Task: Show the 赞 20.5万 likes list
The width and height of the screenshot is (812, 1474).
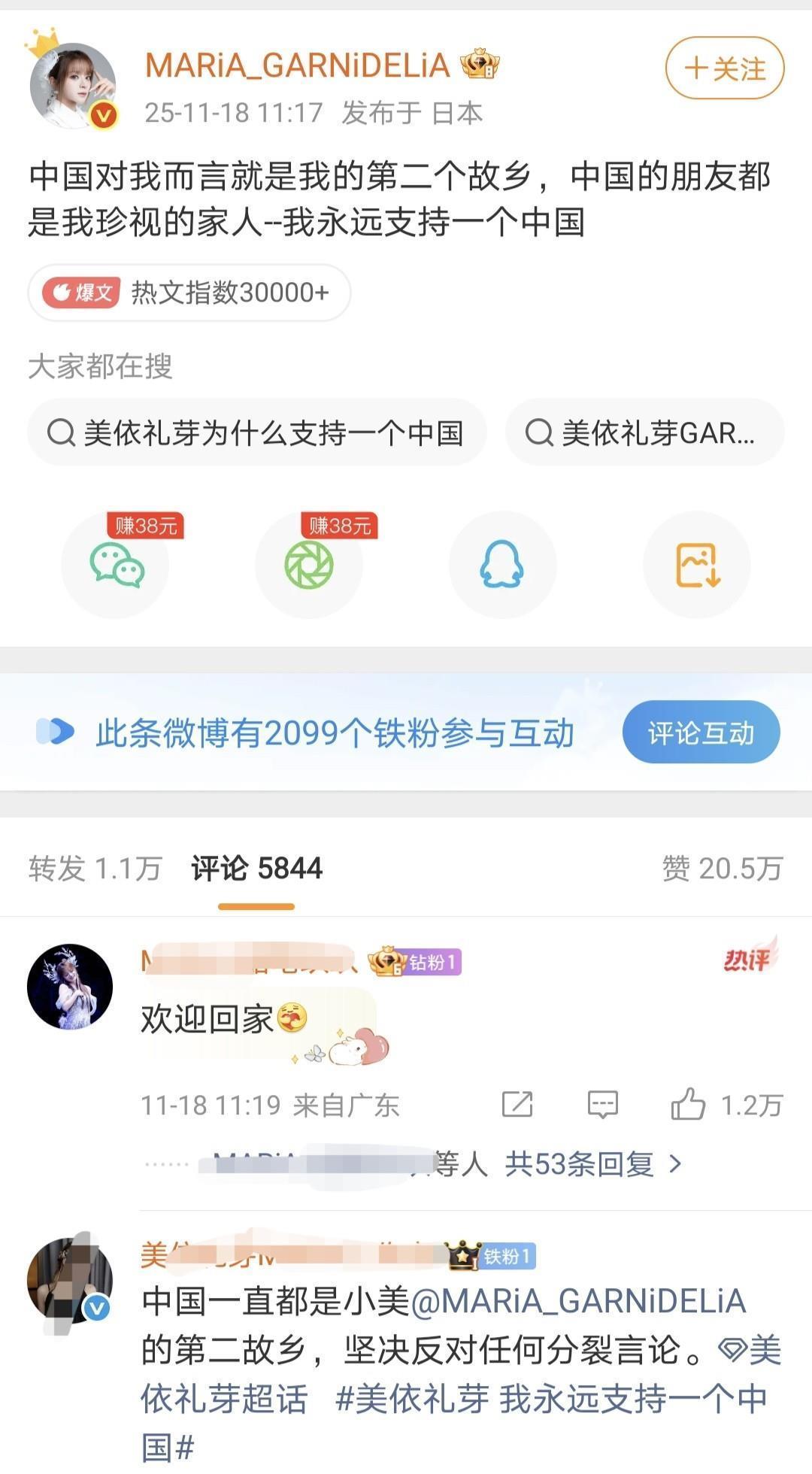Action: point(722,869)
